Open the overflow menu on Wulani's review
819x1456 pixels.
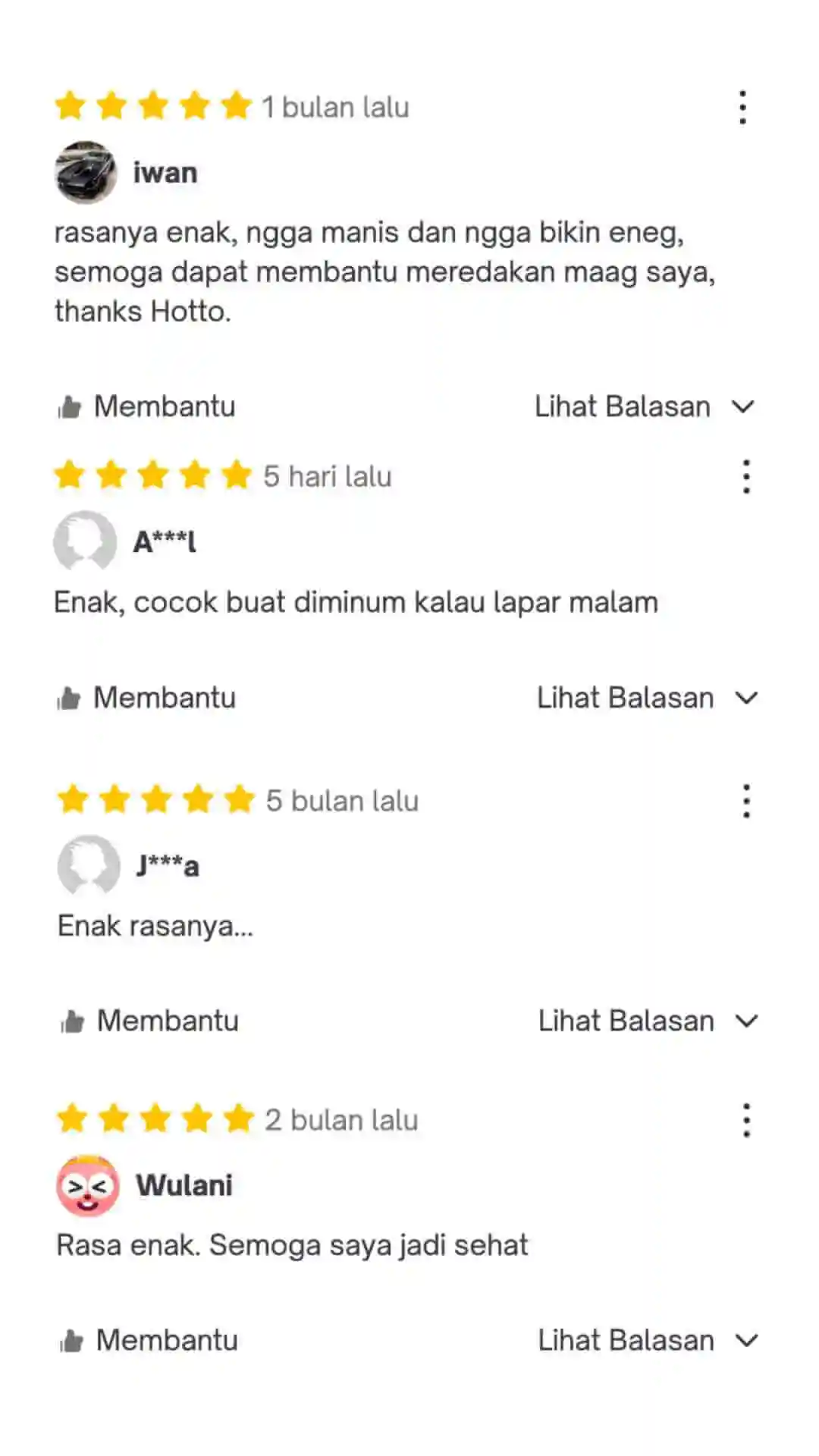click(x=745, y=1119)
